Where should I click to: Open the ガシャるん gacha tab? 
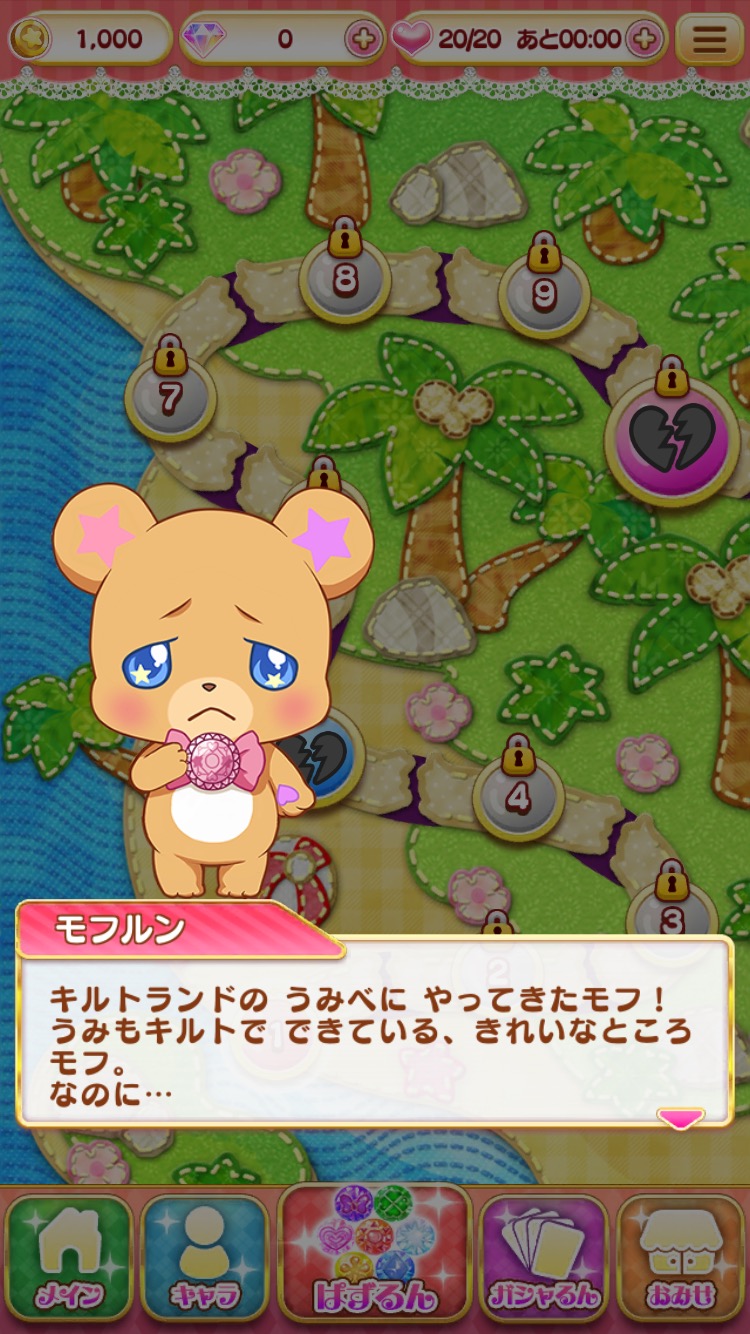543,1260
